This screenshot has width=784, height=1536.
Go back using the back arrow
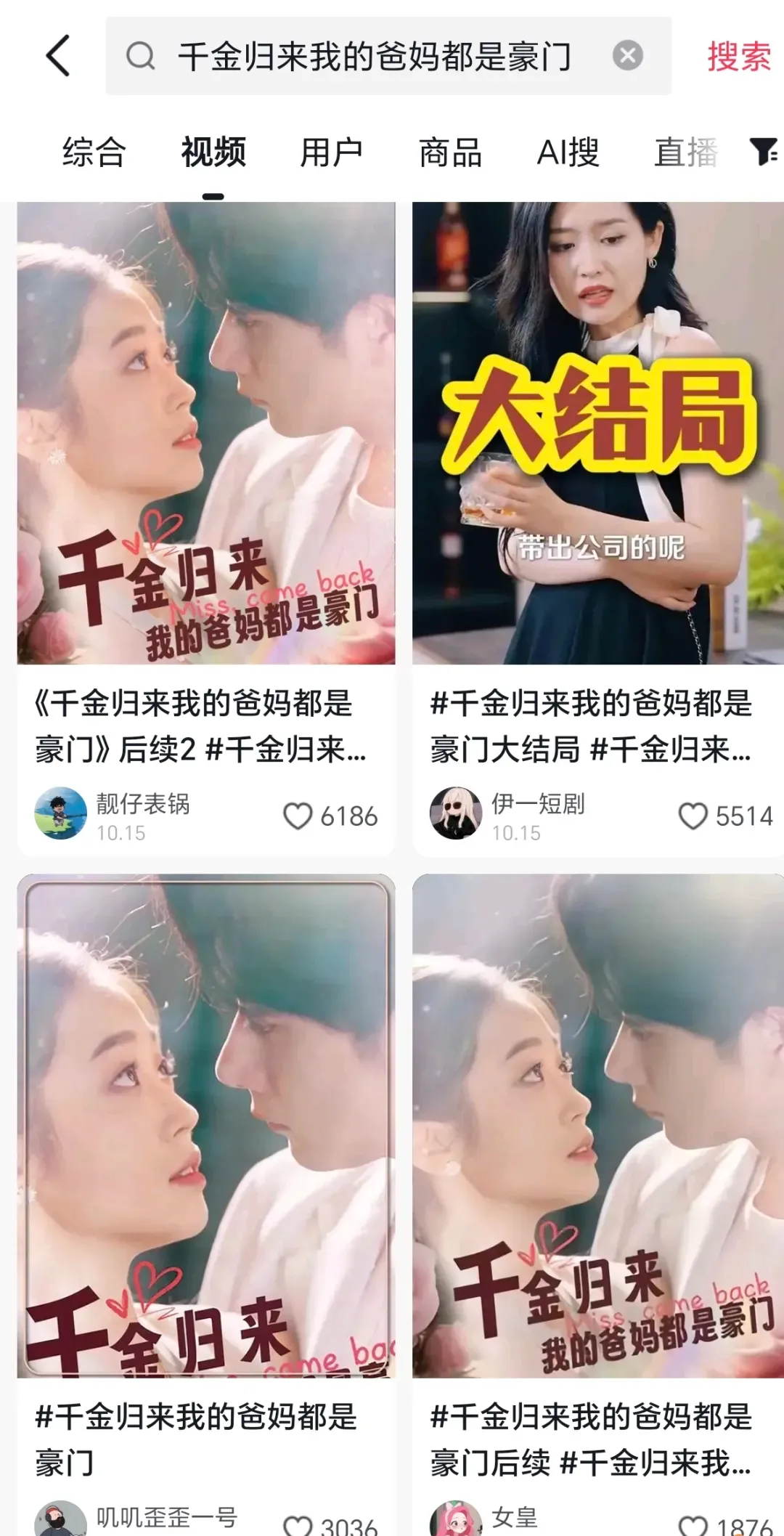click(58, 56)
